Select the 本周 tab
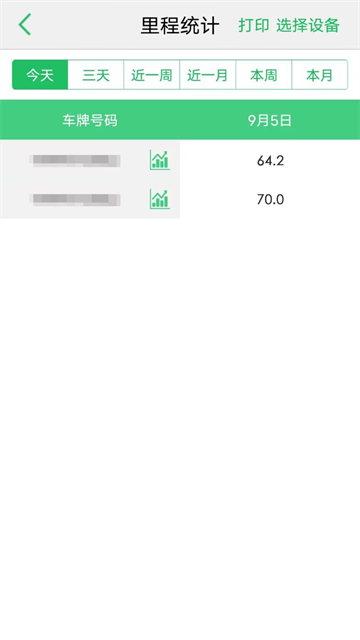This screenshot has height=640, width=360. click(264, 75)
